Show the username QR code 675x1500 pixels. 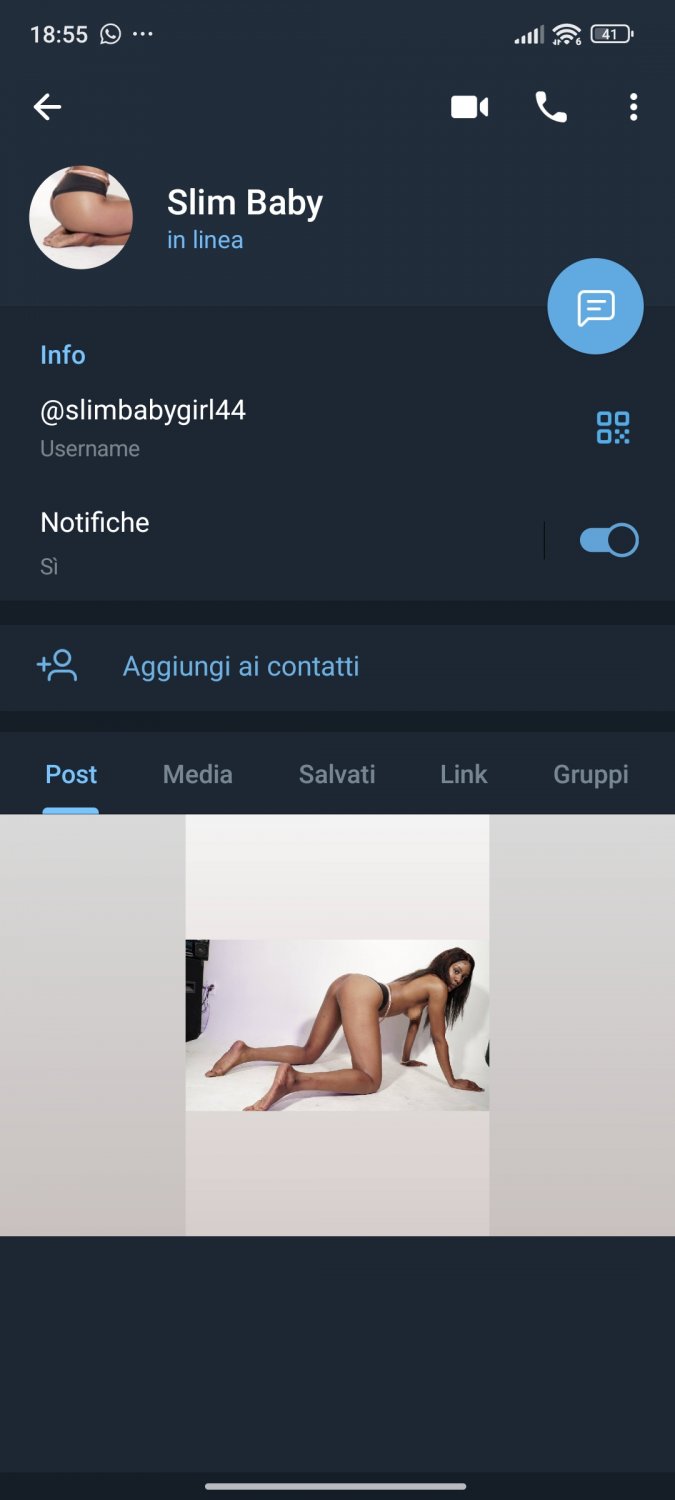(613, 427)
